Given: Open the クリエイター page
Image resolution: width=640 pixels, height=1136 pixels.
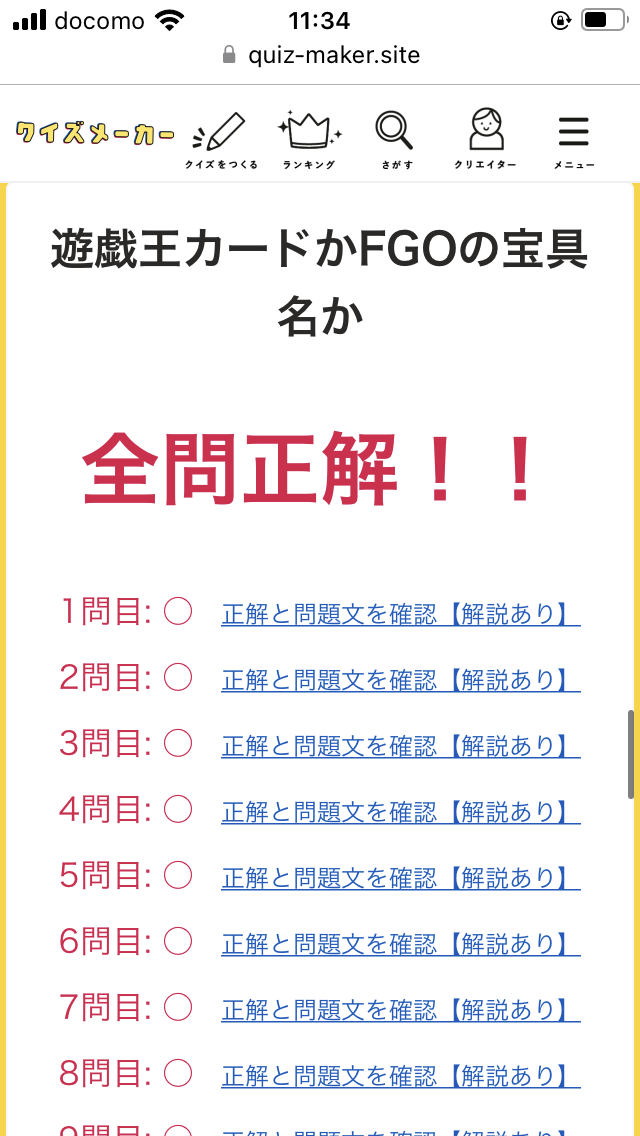Looking at the screenshot, I should pos(486,138).
